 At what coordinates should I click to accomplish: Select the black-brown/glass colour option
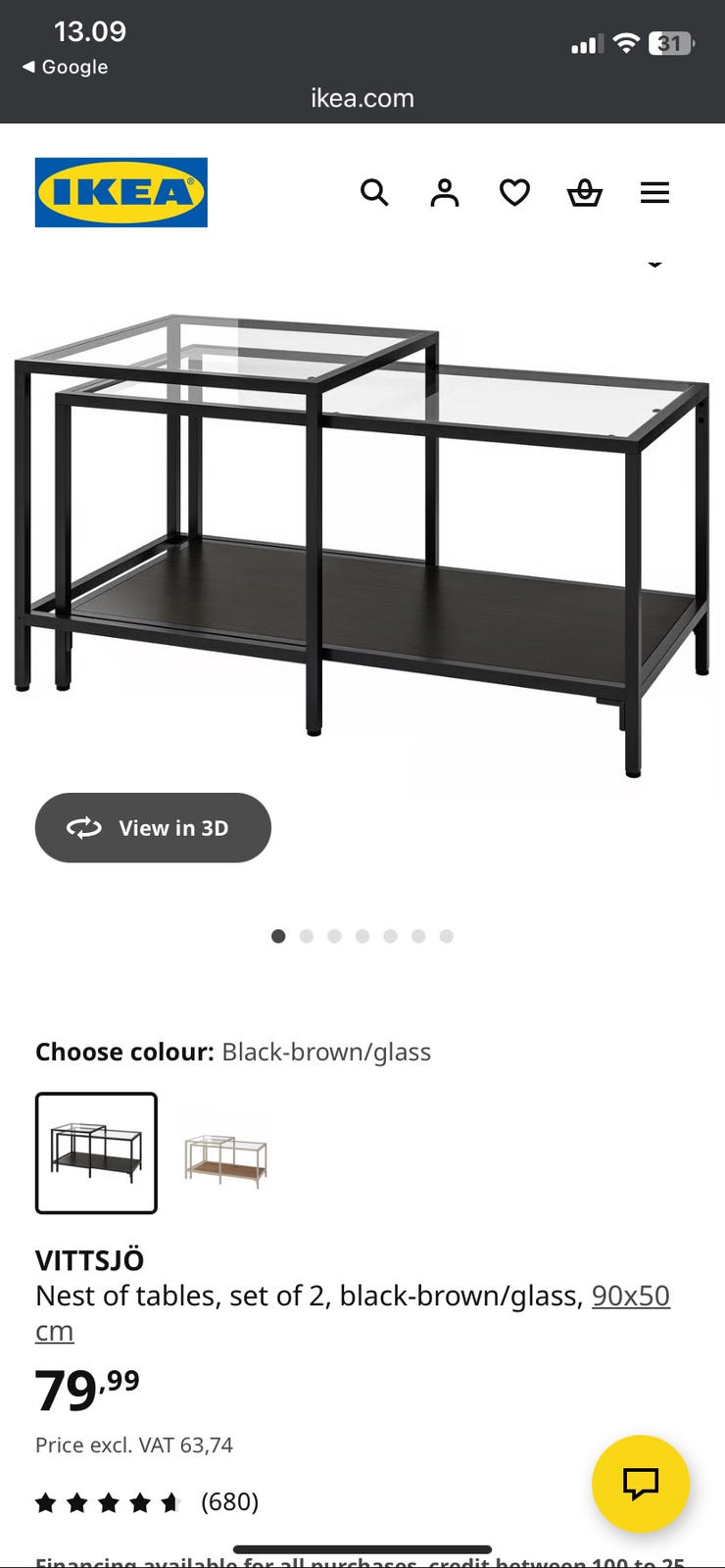pos(96,1152)
